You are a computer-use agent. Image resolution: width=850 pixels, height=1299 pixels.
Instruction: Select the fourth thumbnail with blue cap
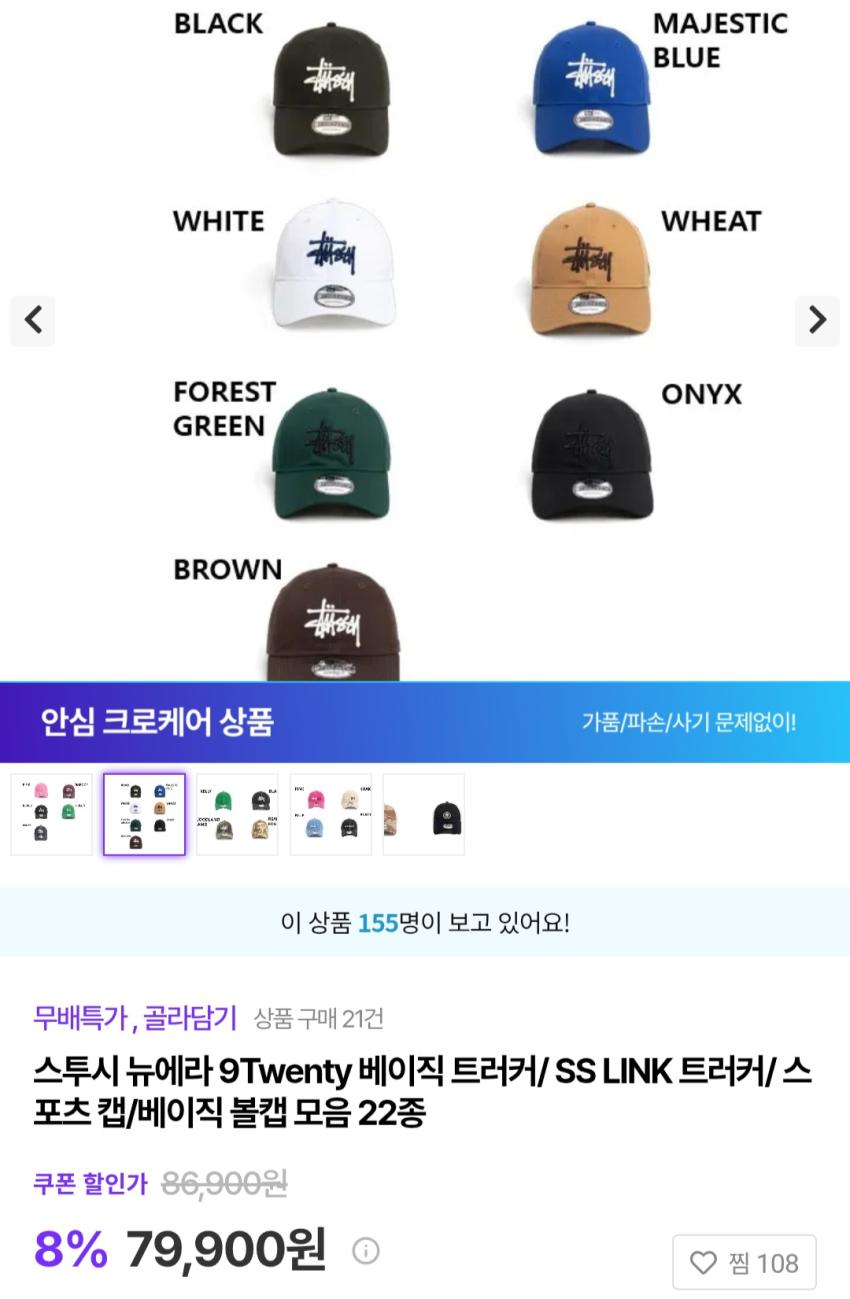coord(330,814)
